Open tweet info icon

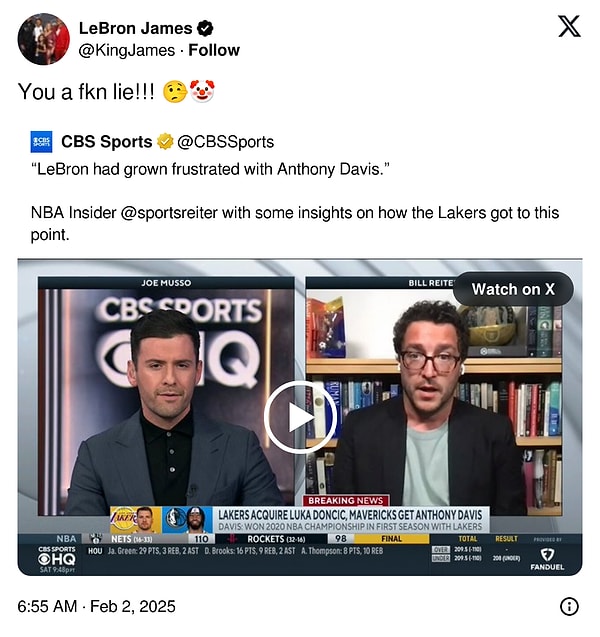click(x=569, y=606)
